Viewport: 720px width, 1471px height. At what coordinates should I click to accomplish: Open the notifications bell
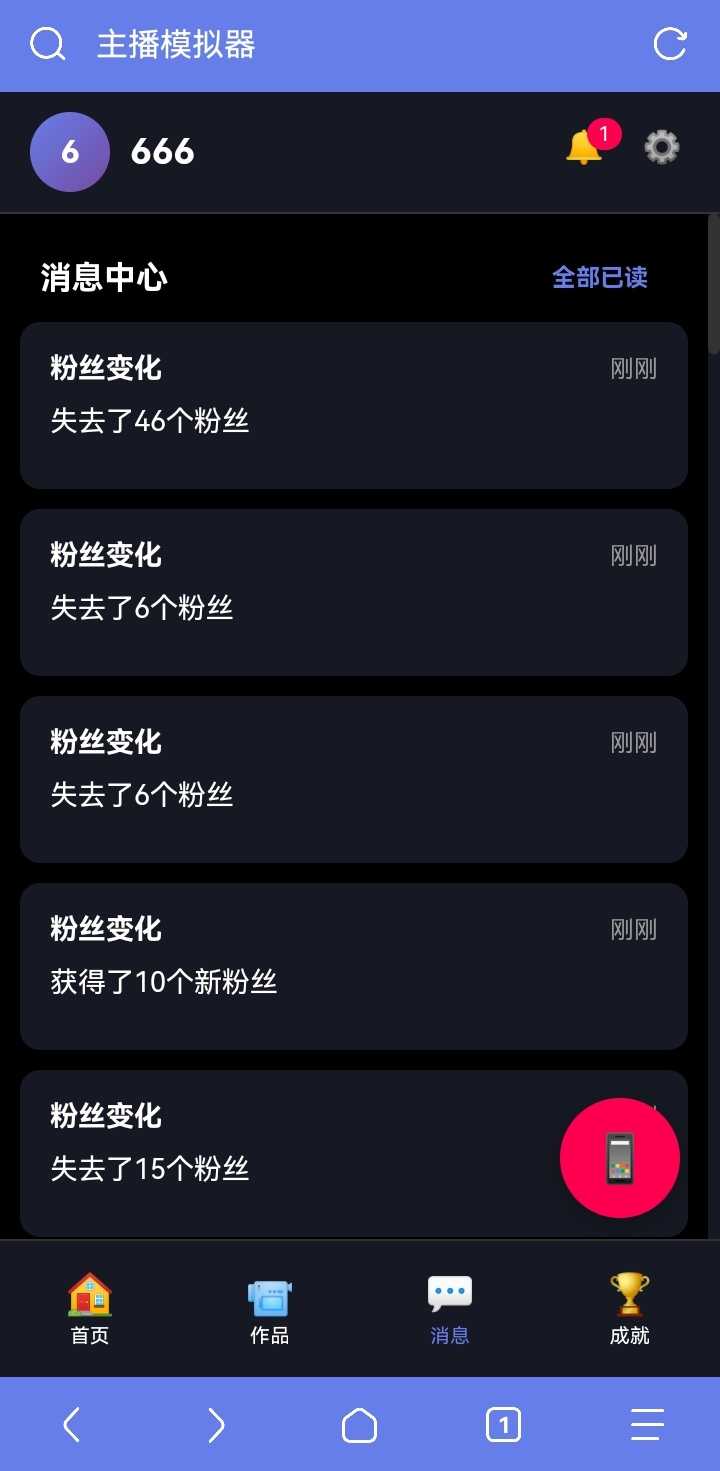(x=585, y=148)
